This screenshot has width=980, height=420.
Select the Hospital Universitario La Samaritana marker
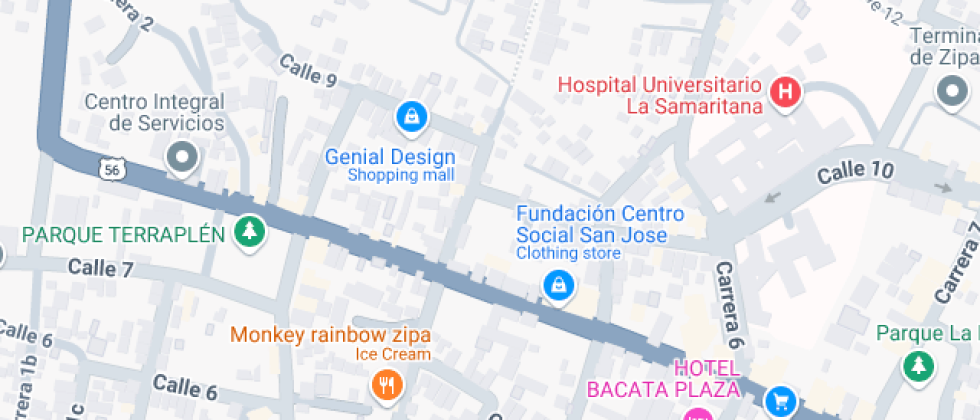pos(786,94)
